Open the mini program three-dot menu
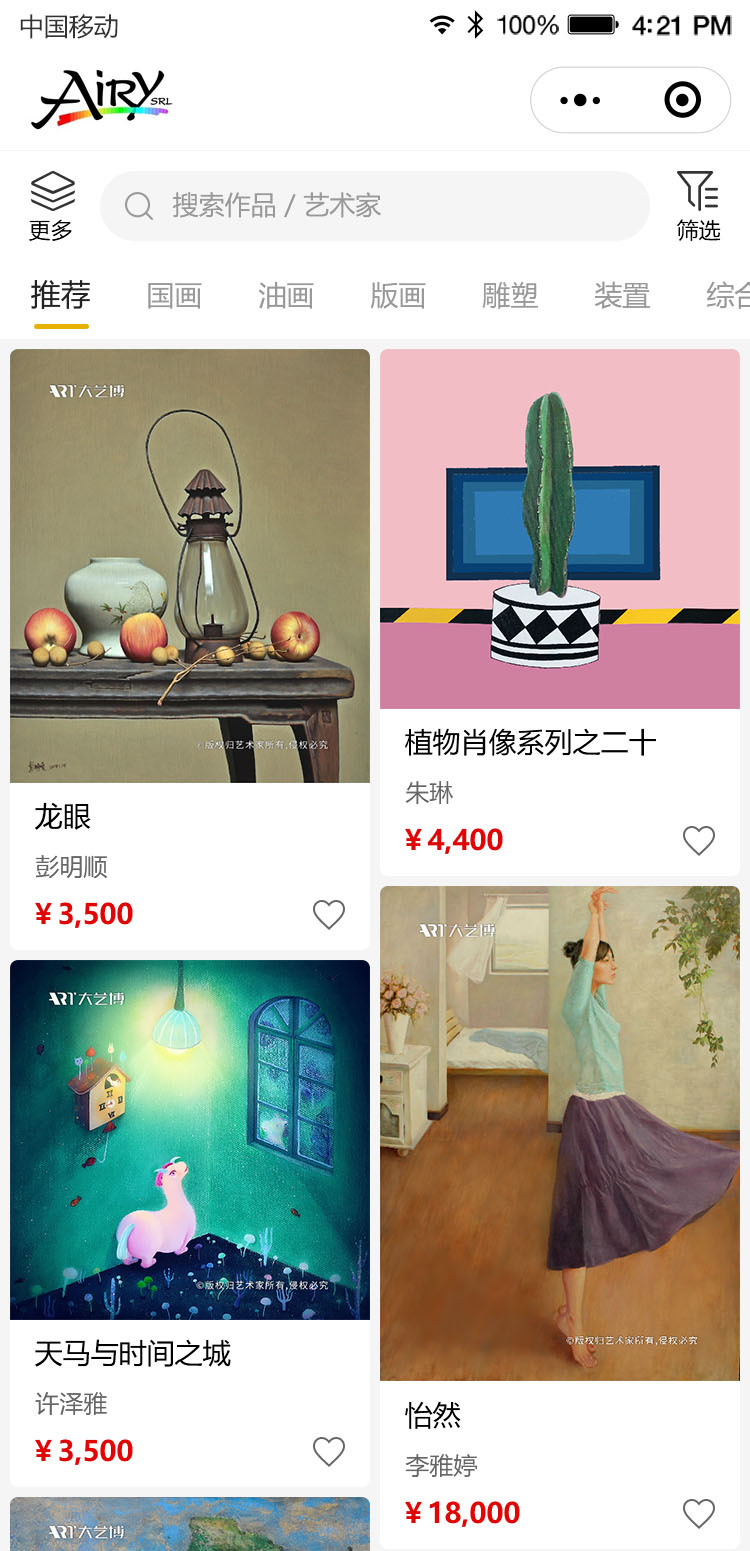This screenshot has height=1551, width=750. [581, 100]
